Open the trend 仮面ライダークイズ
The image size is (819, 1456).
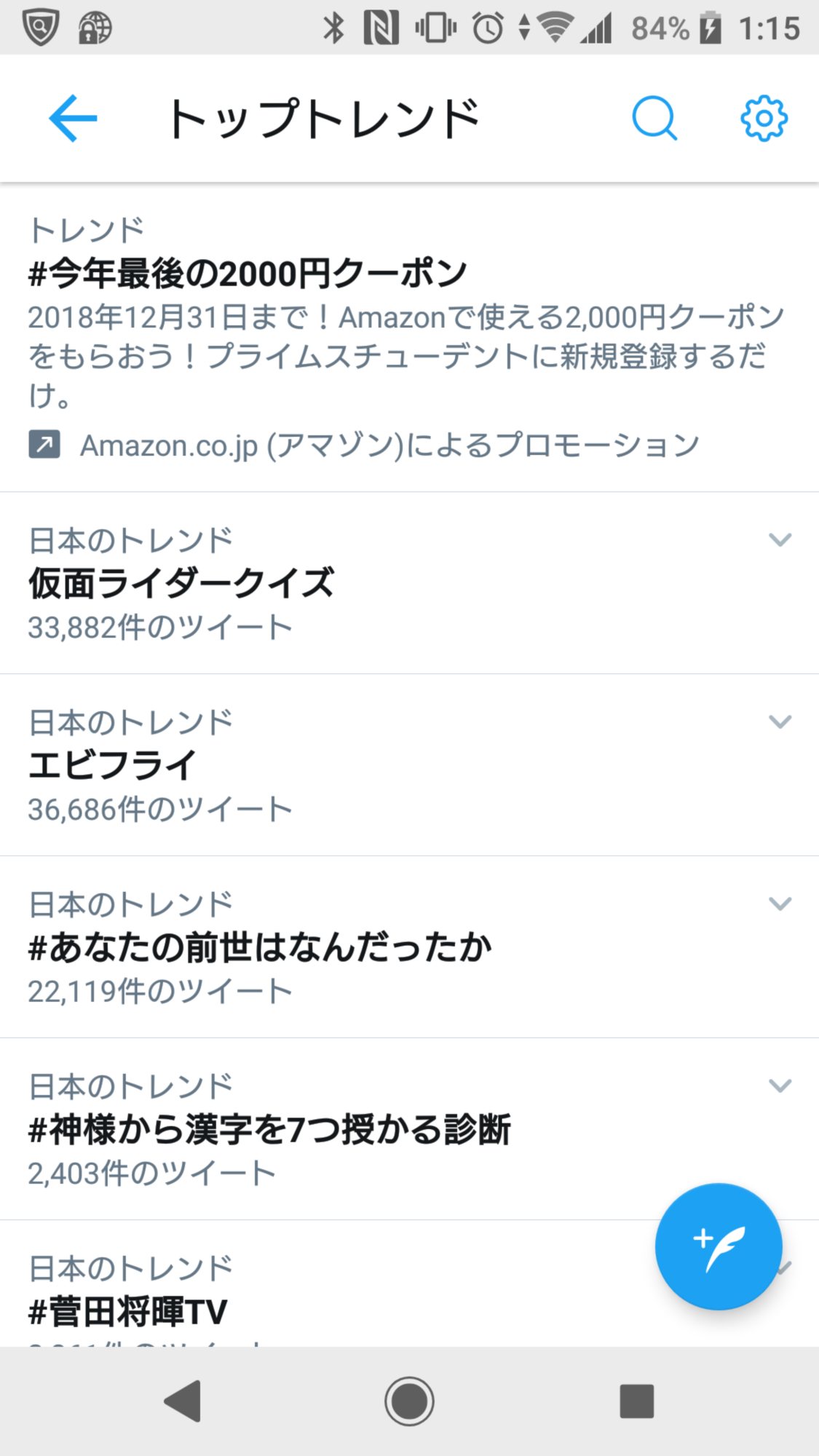pyautogui.click(x=181, y=584)
